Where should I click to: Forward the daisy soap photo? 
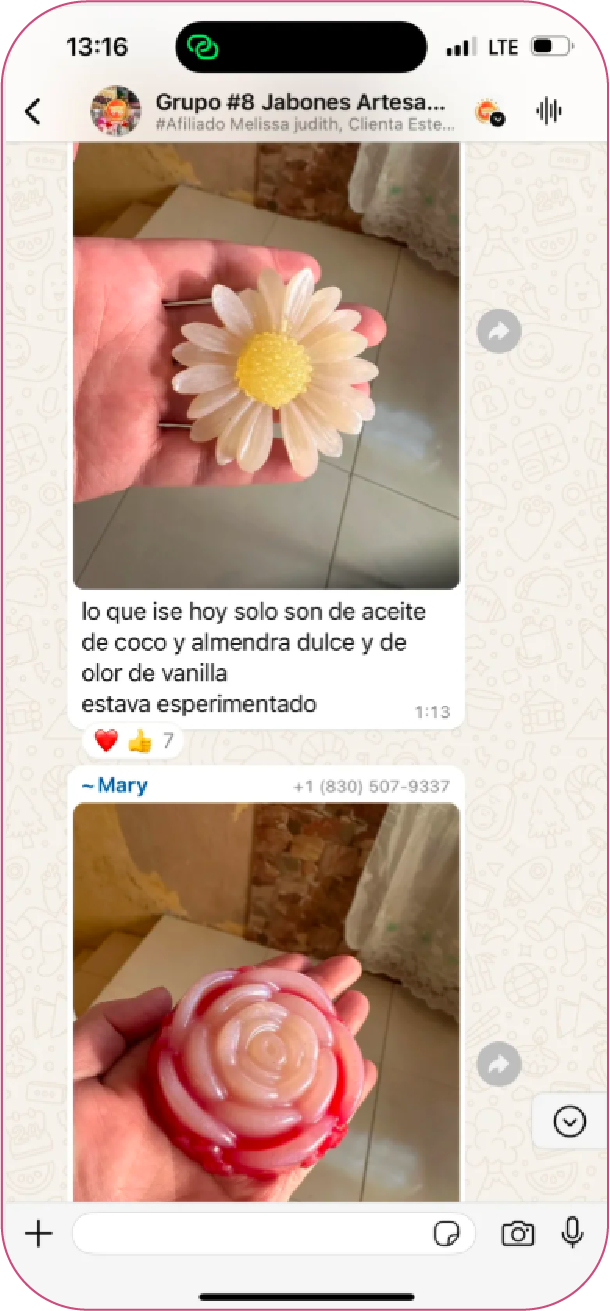pos(498,332)
